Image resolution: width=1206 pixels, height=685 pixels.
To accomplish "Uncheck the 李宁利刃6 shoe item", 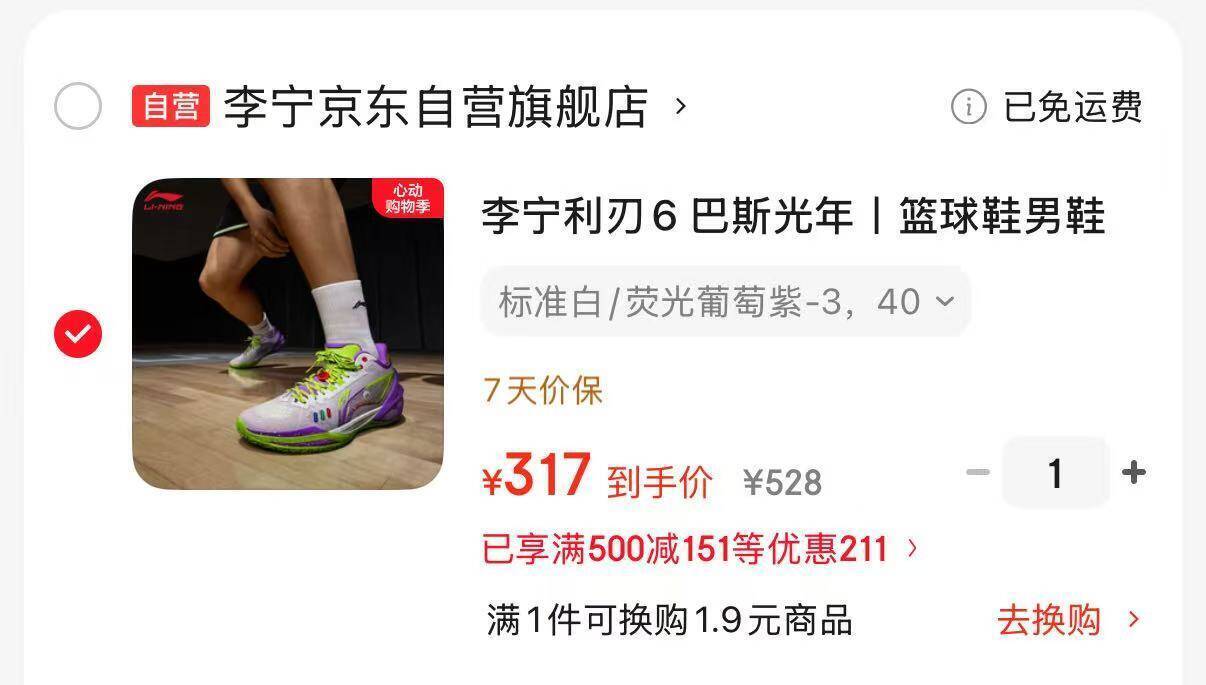I will click(x=78, y=334).
